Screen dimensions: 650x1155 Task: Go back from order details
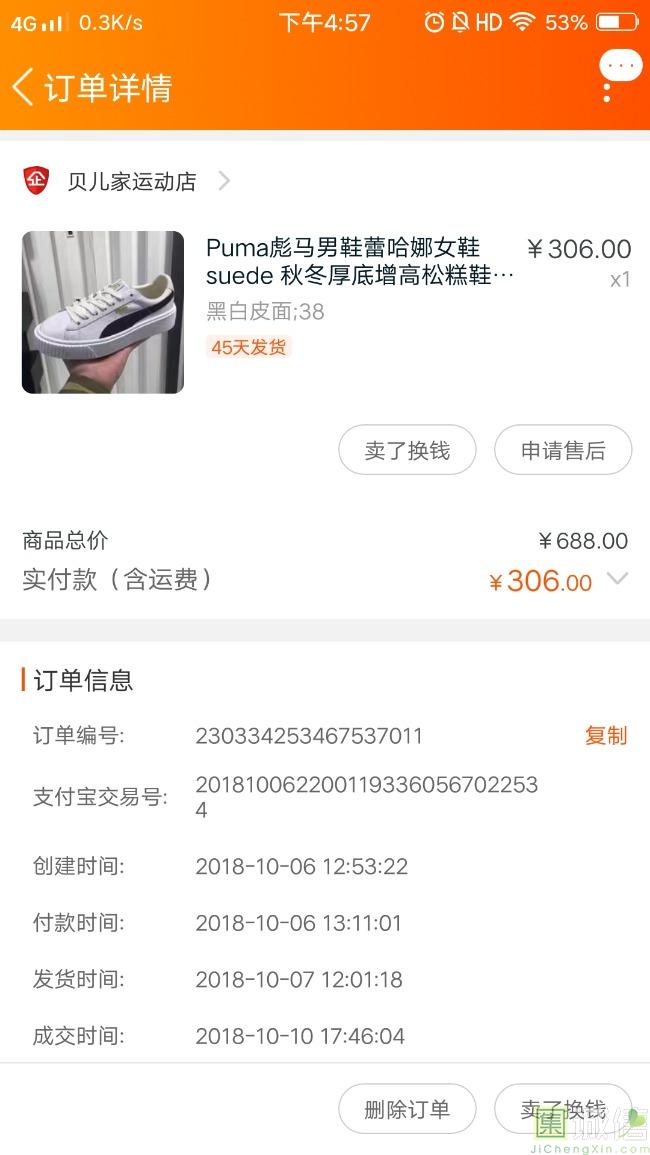pos(24,87)
